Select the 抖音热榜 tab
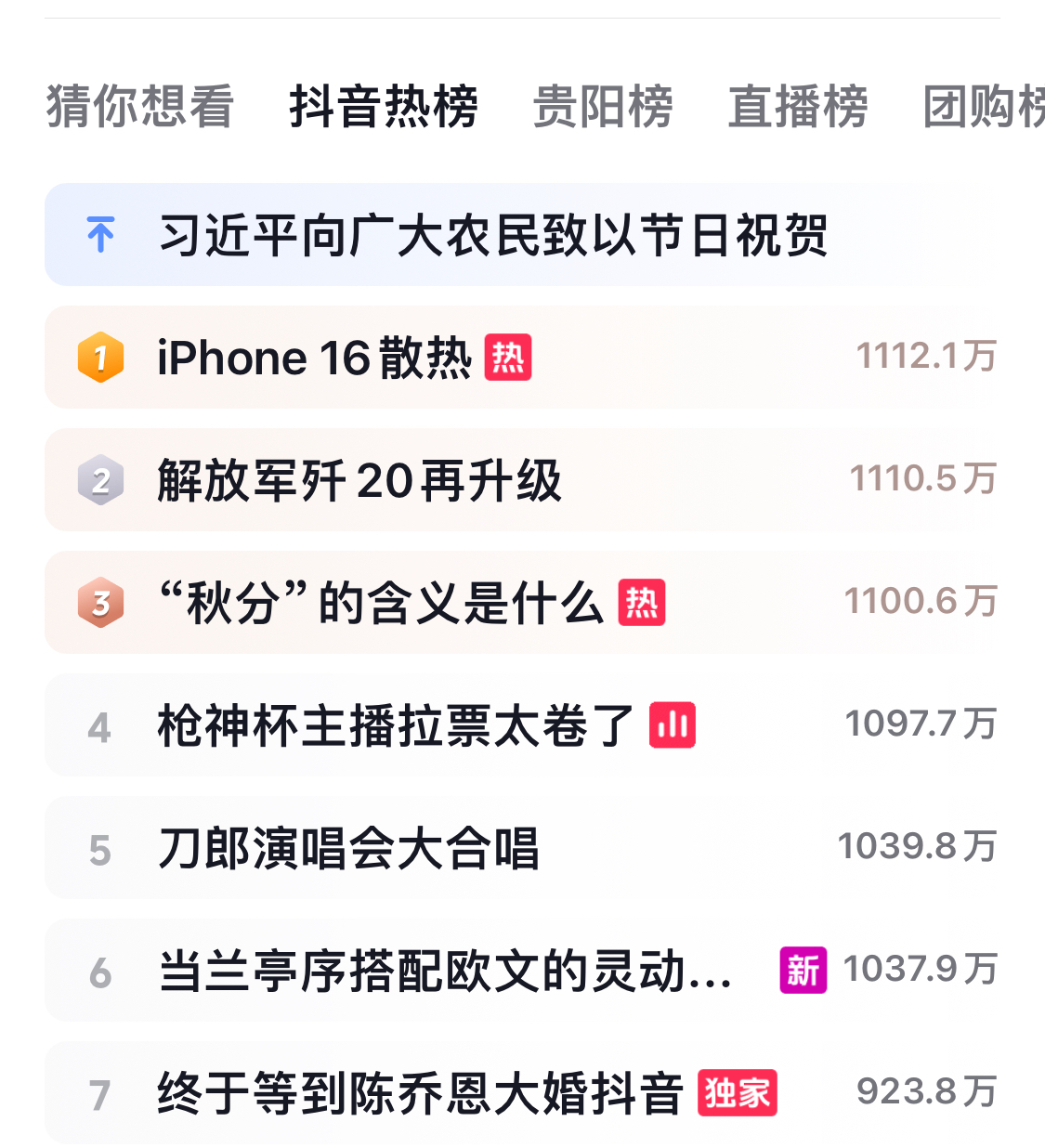The width and height of the screenshot is (1045, 1148). pyautogui.click(x=383, y=106)
